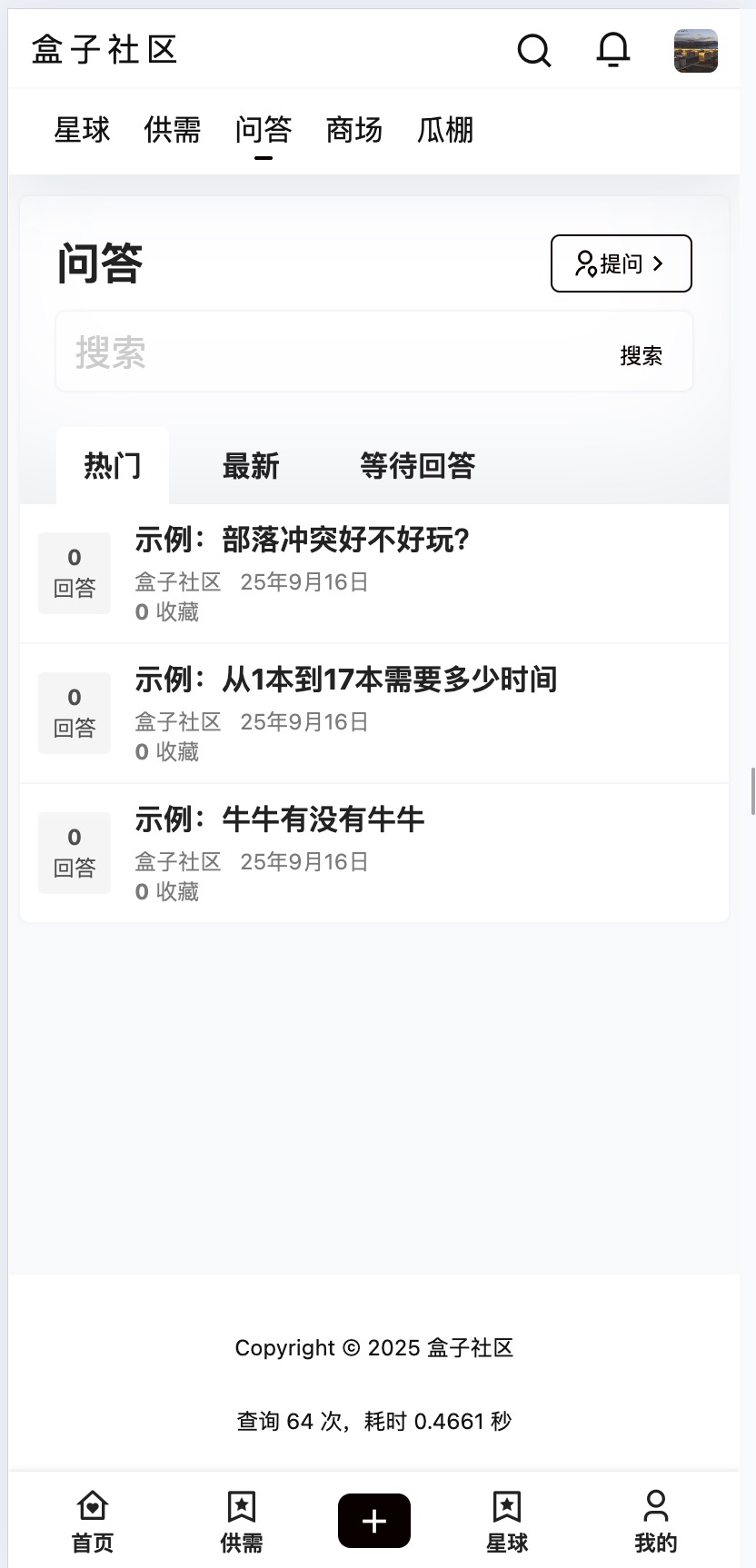Open the 商场 section in the top menu
This screenshot has width=756, height=1568.
pyautogui.click(x=354, y=130)
